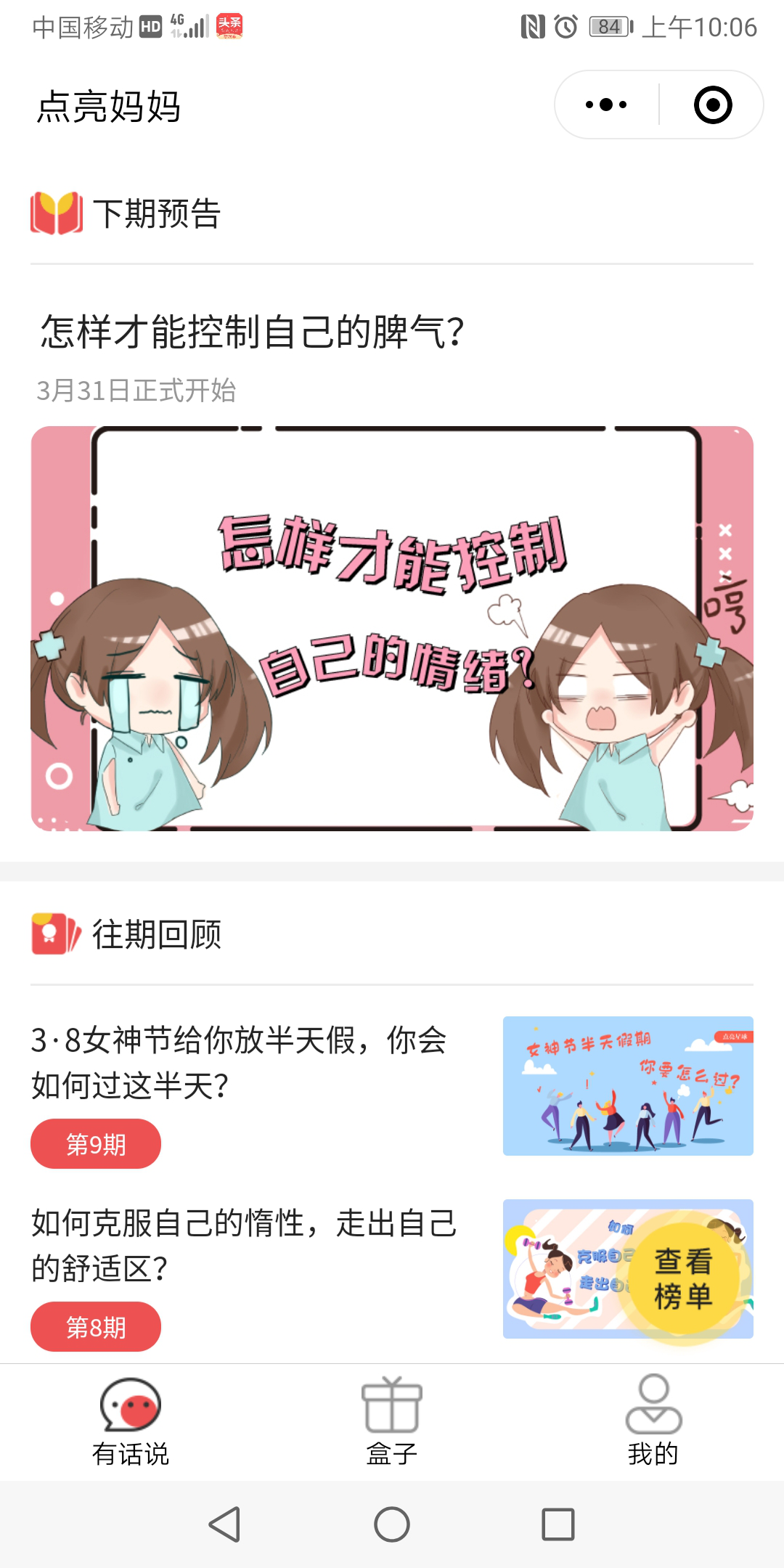The width and height of the screenshot is (784, 1568).
Task: Tap the 第9期 badge
Action: point(96,1144)
